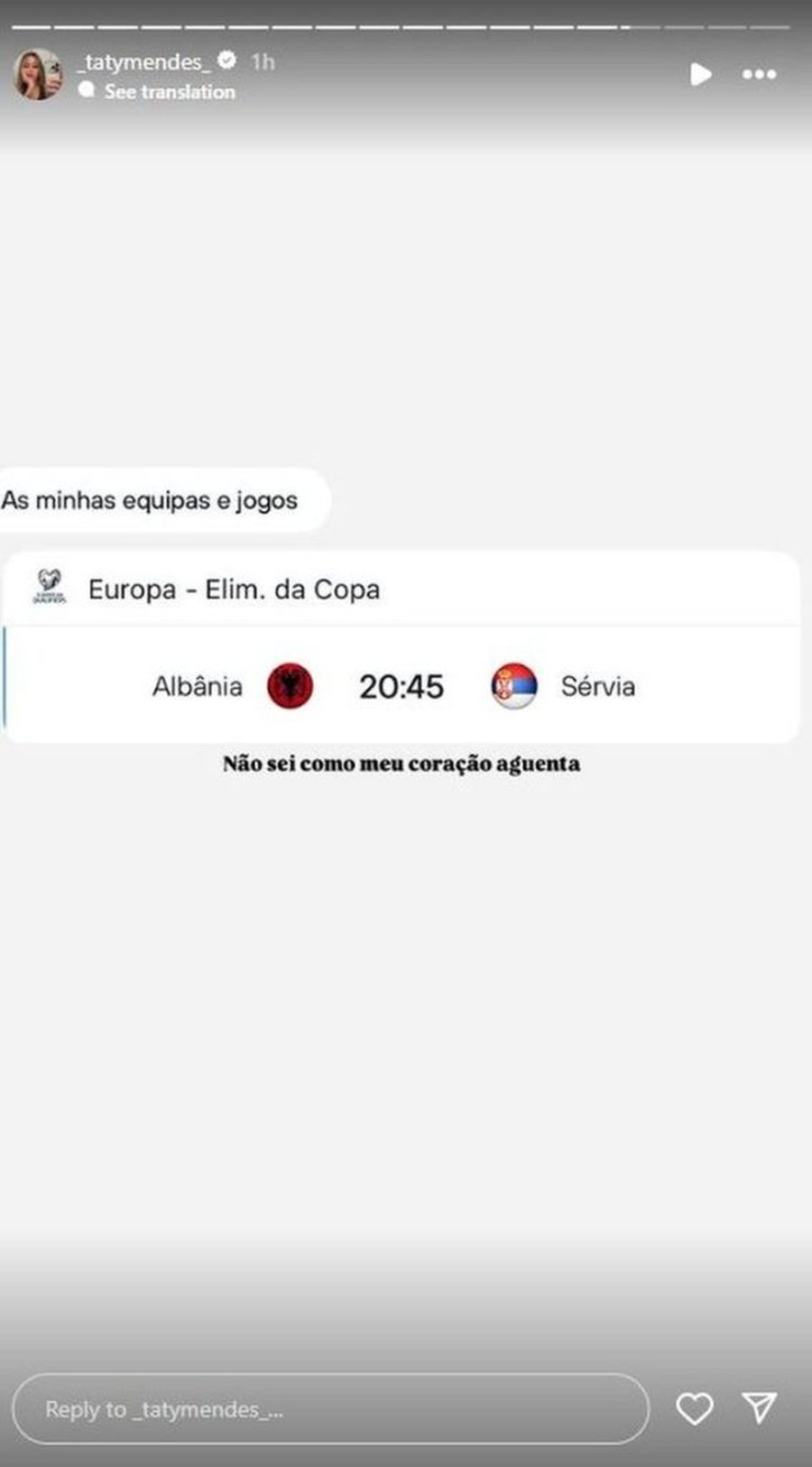Viewport: 812px width, 1467px height.
Task: Open _tatymendes_ profile picture
Action: (38, 74)
